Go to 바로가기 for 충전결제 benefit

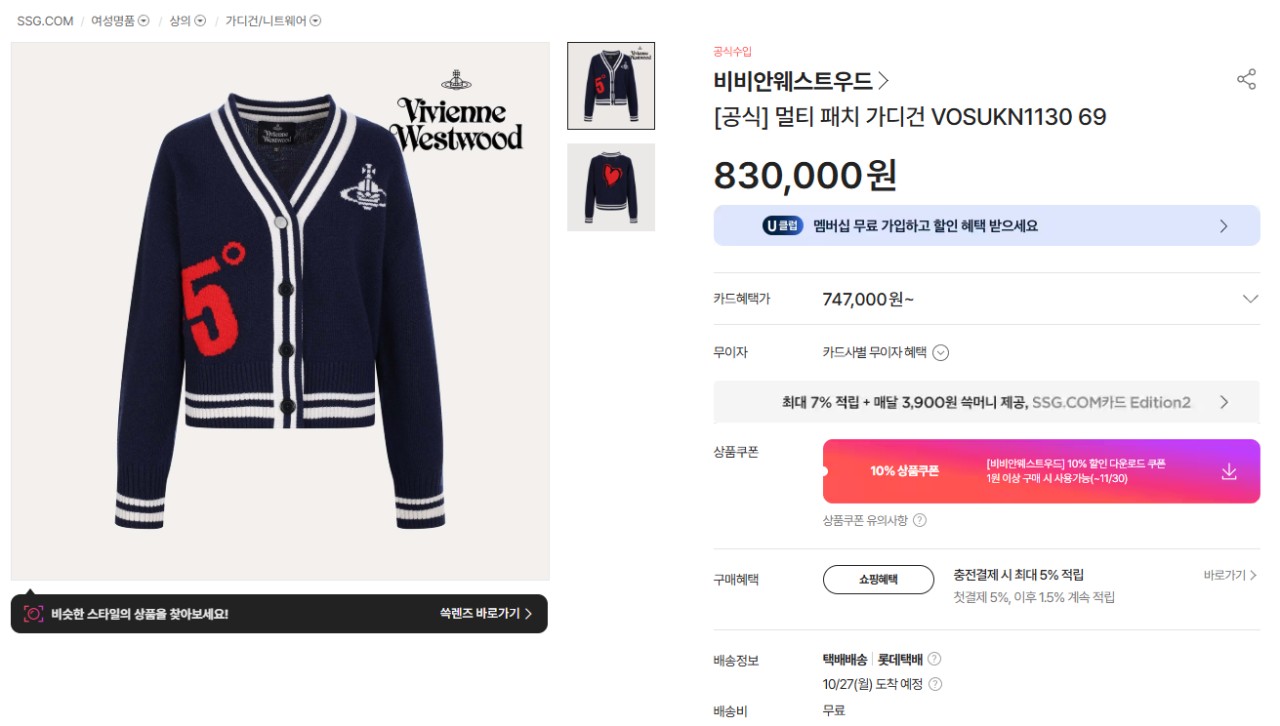(x=1230, y=575)
